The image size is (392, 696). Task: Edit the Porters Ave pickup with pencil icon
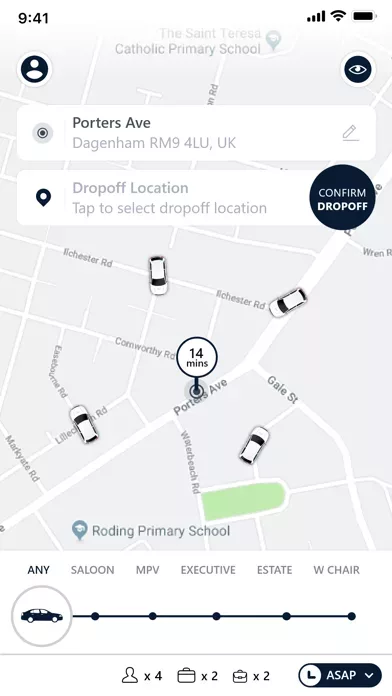[350, 133]
